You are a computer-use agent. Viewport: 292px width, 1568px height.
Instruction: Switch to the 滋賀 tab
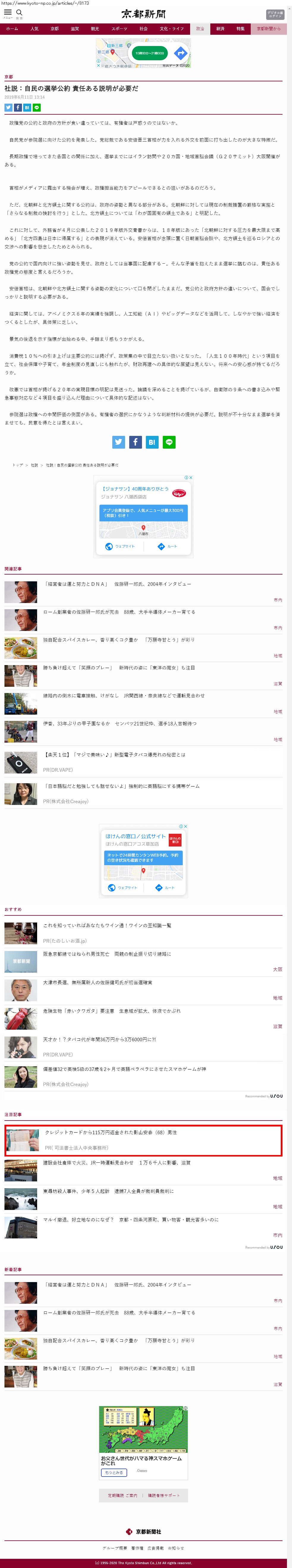74,29
